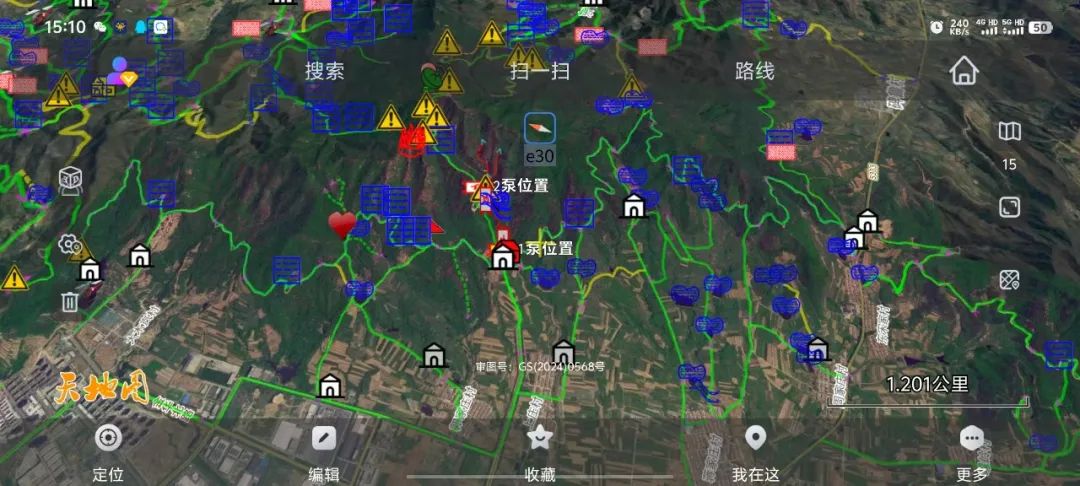Tap the compass to reset orientation

pyautogui.click(x=540, y=128)
